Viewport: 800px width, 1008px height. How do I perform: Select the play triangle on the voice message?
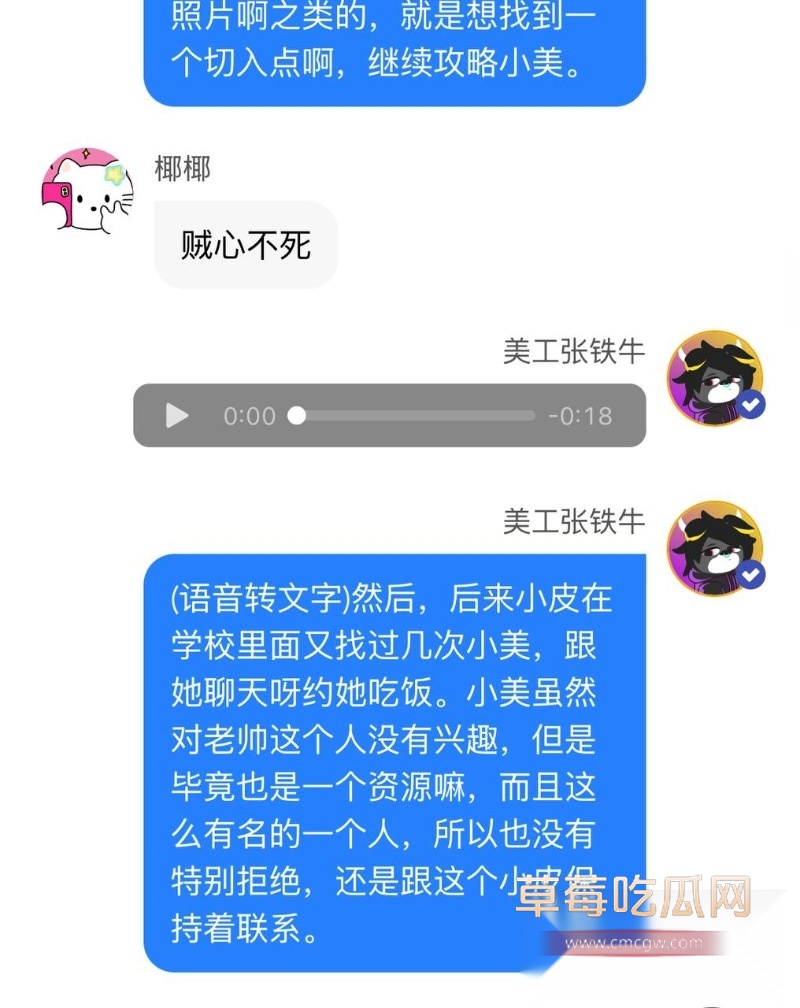pyautogui.click(x=177, y=416)
